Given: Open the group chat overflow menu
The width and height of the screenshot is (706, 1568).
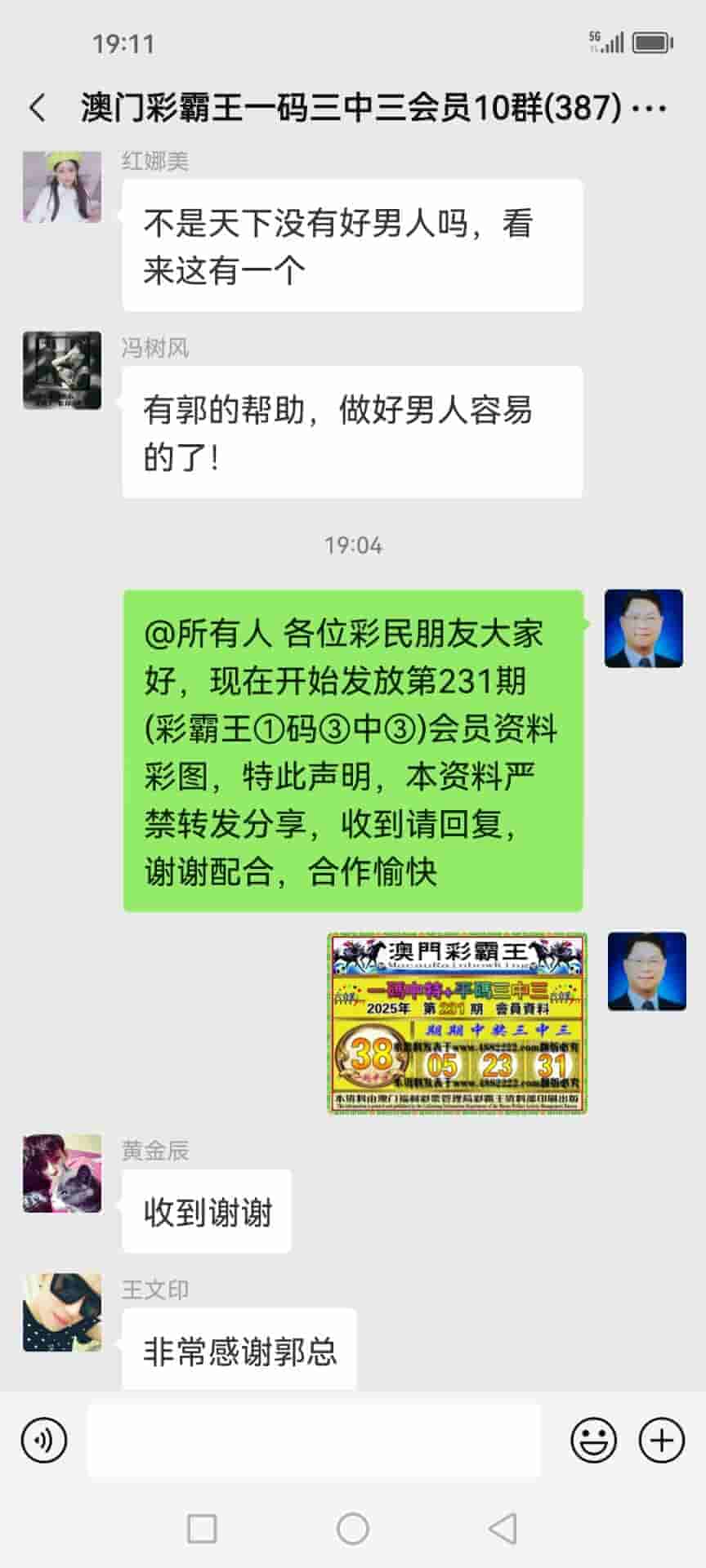Looking at the screenshot, I should click(650, 108).
